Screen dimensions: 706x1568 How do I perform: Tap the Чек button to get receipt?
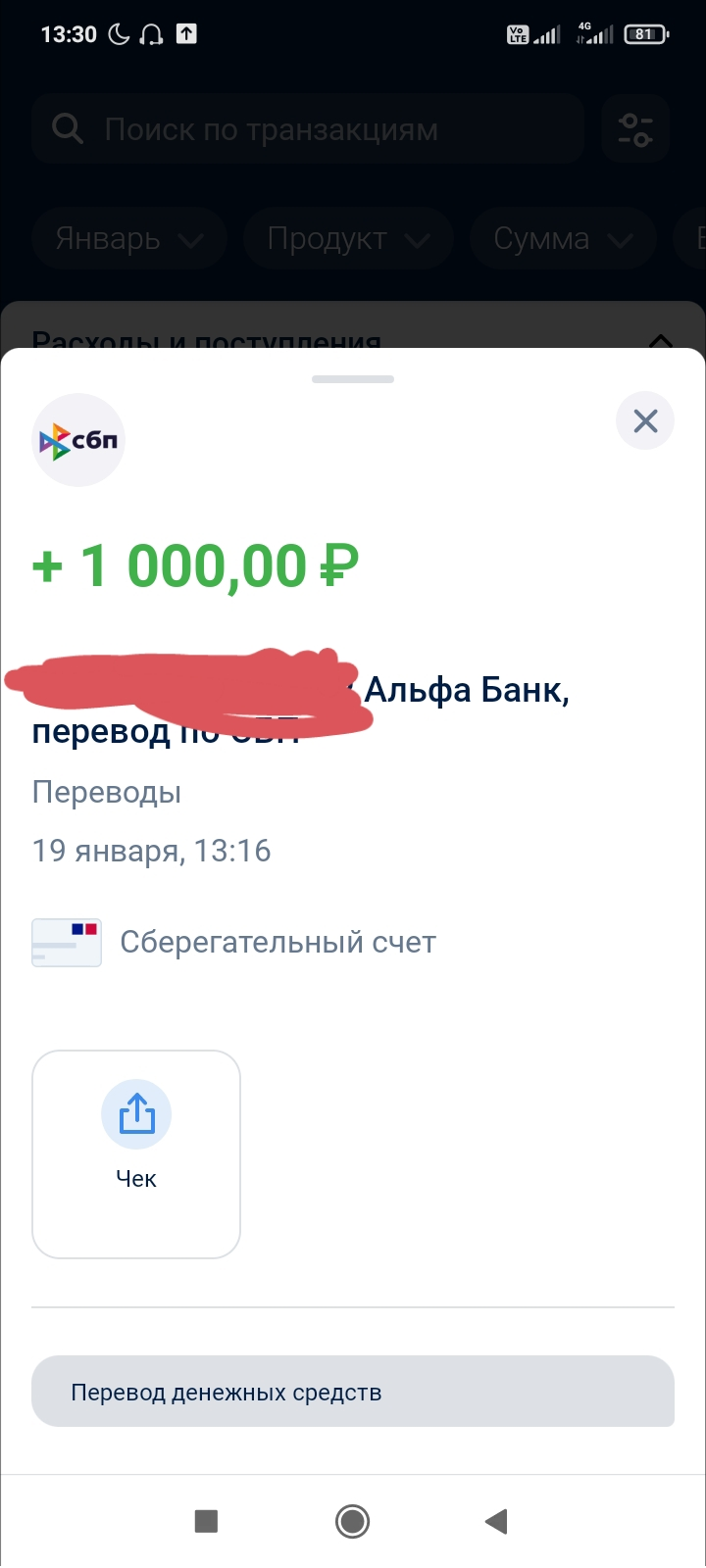[x=135, y=1153]
